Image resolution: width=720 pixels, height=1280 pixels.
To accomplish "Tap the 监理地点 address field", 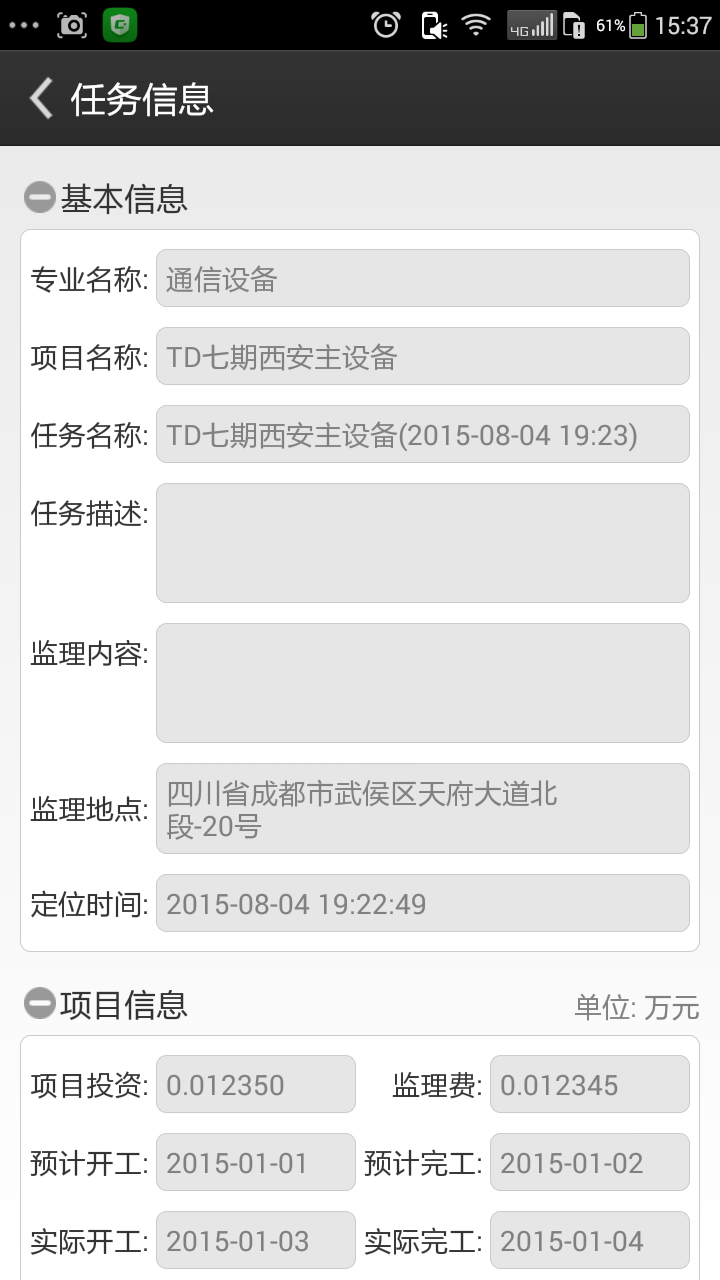I will coord(422,808).
